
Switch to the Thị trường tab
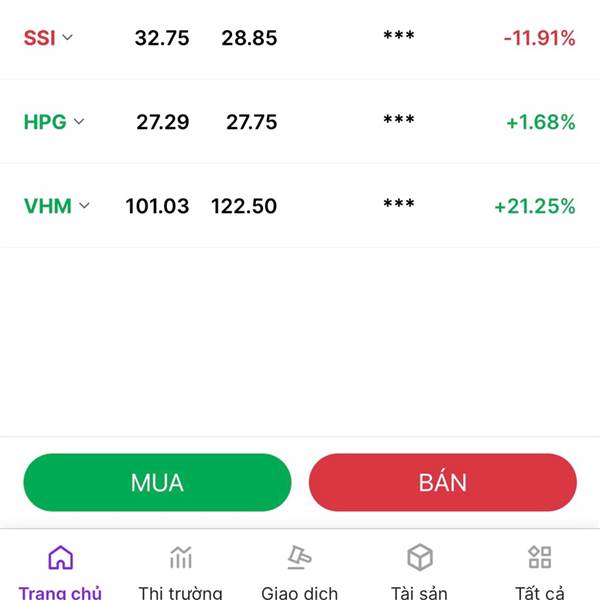(x=180, y=572)
